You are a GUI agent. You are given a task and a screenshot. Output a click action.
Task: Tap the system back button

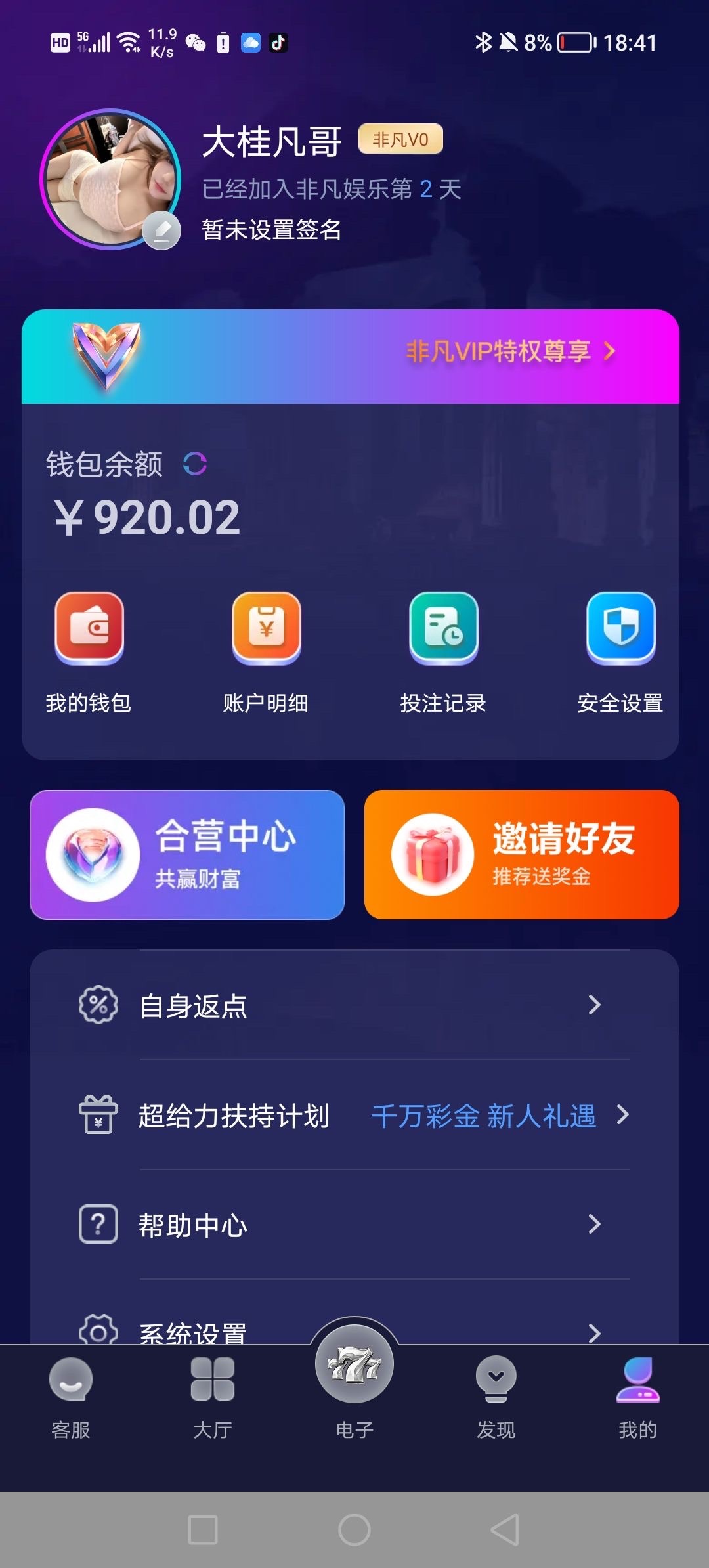pyautogui.click(x=505, y=1530)
